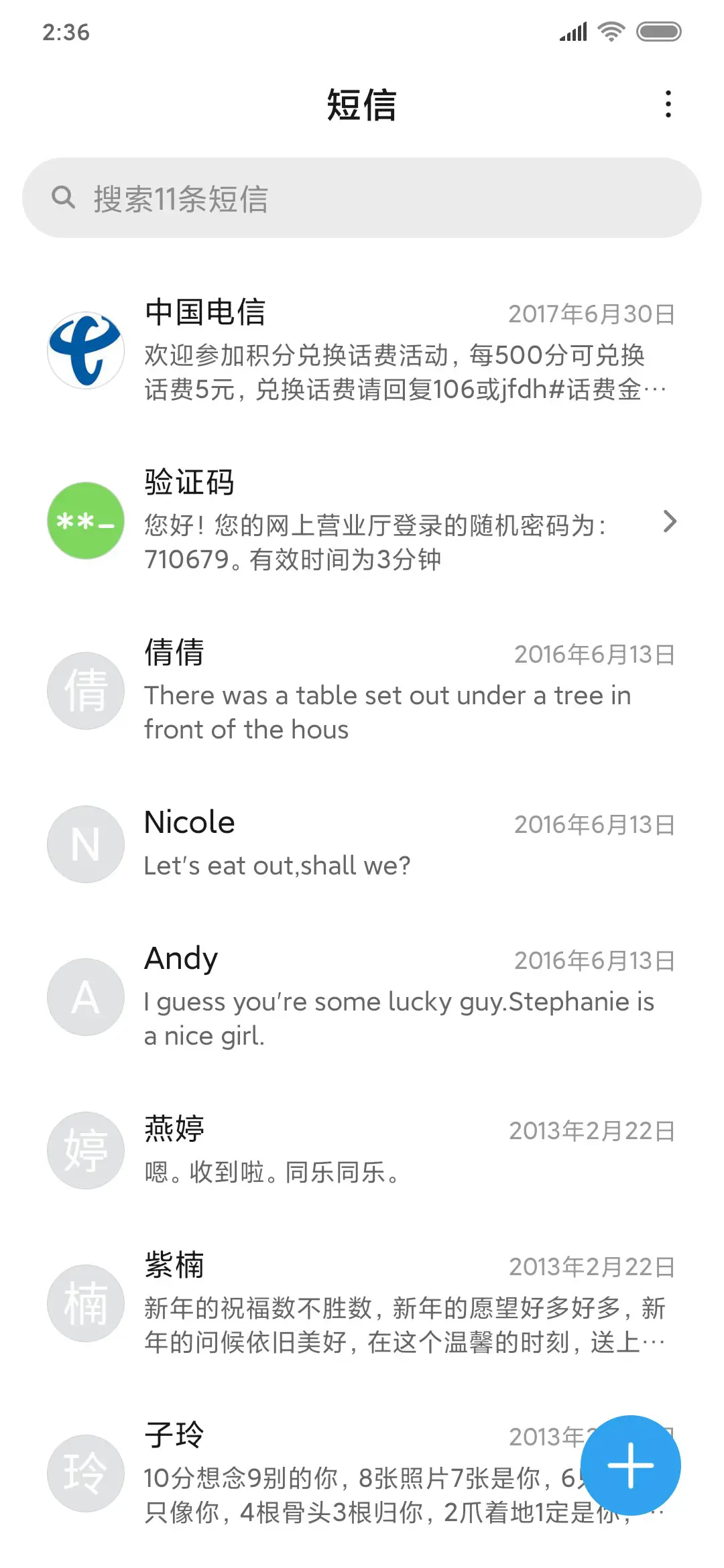
Task: Open the overflow menu in top right
Action: [x=668, y=104]
